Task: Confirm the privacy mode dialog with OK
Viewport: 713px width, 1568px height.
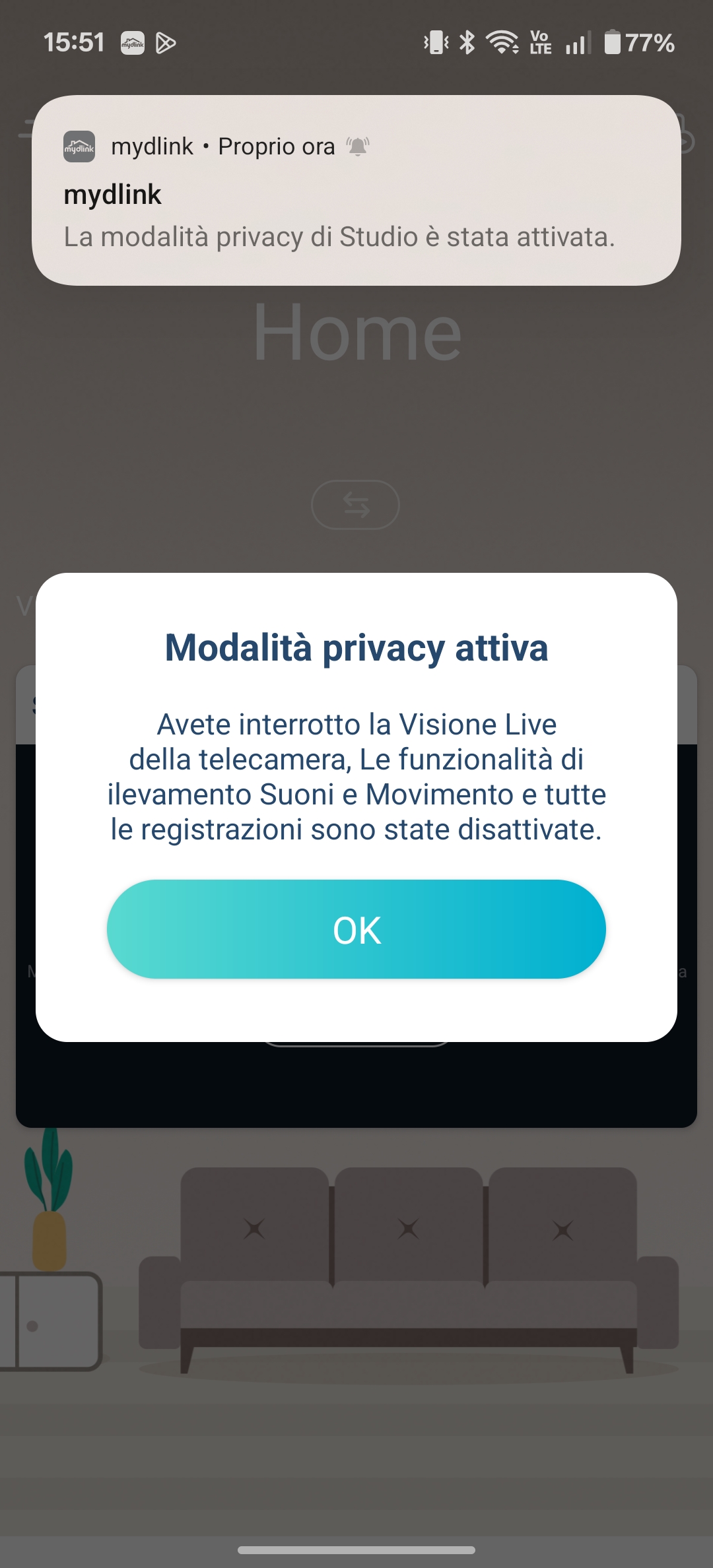Action: [356, 929]
